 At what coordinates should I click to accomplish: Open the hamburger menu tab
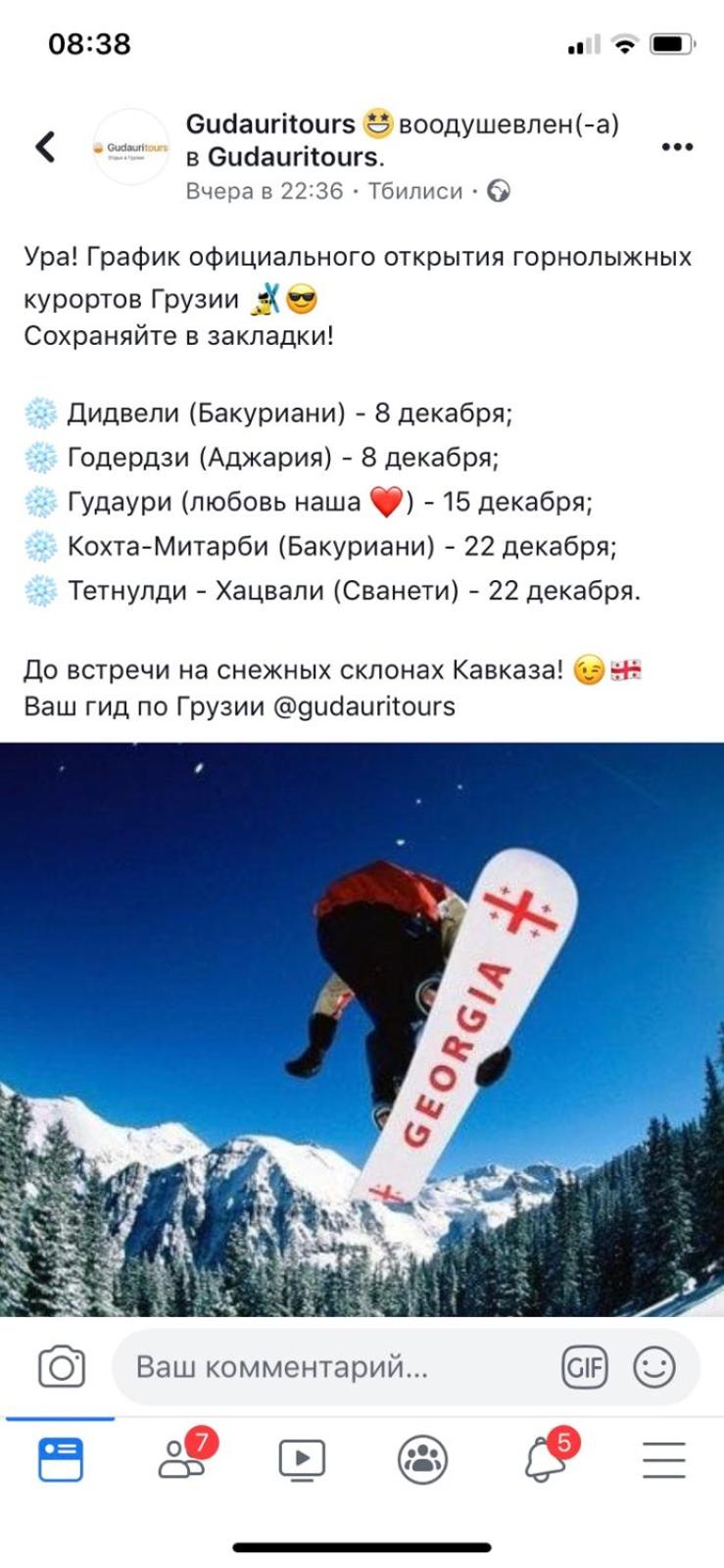click(x=663, y=1460)
